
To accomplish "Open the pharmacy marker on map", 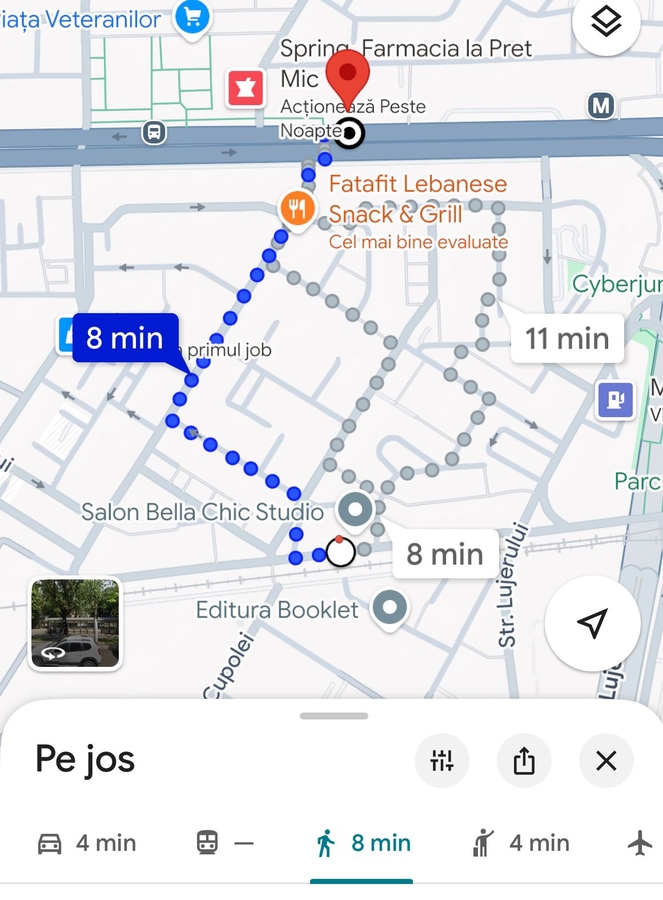I will click(x=244, y=89).
